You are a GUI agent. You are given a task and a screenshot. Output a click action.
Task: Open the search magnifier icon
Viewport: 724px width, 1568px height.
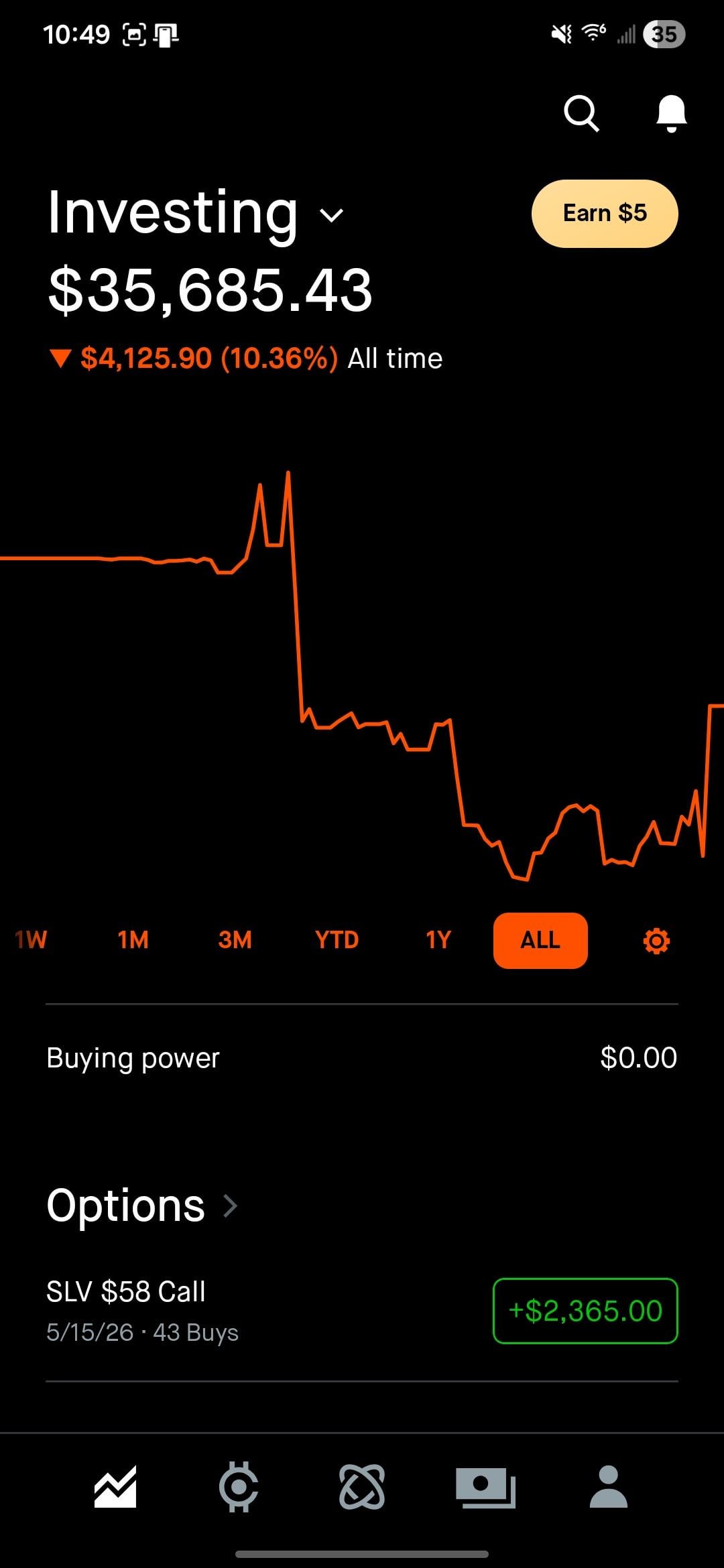tap(581, 113)
